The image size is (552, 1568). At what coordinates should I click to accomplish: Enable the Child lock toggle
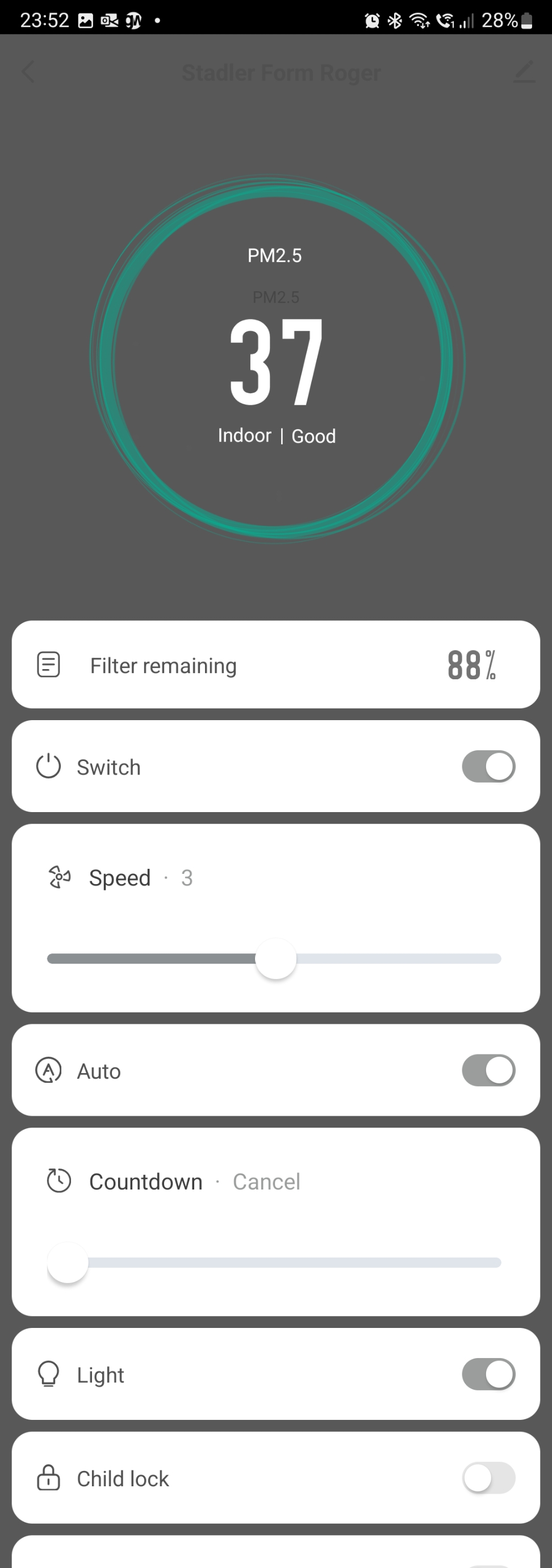click(488, 1477)
